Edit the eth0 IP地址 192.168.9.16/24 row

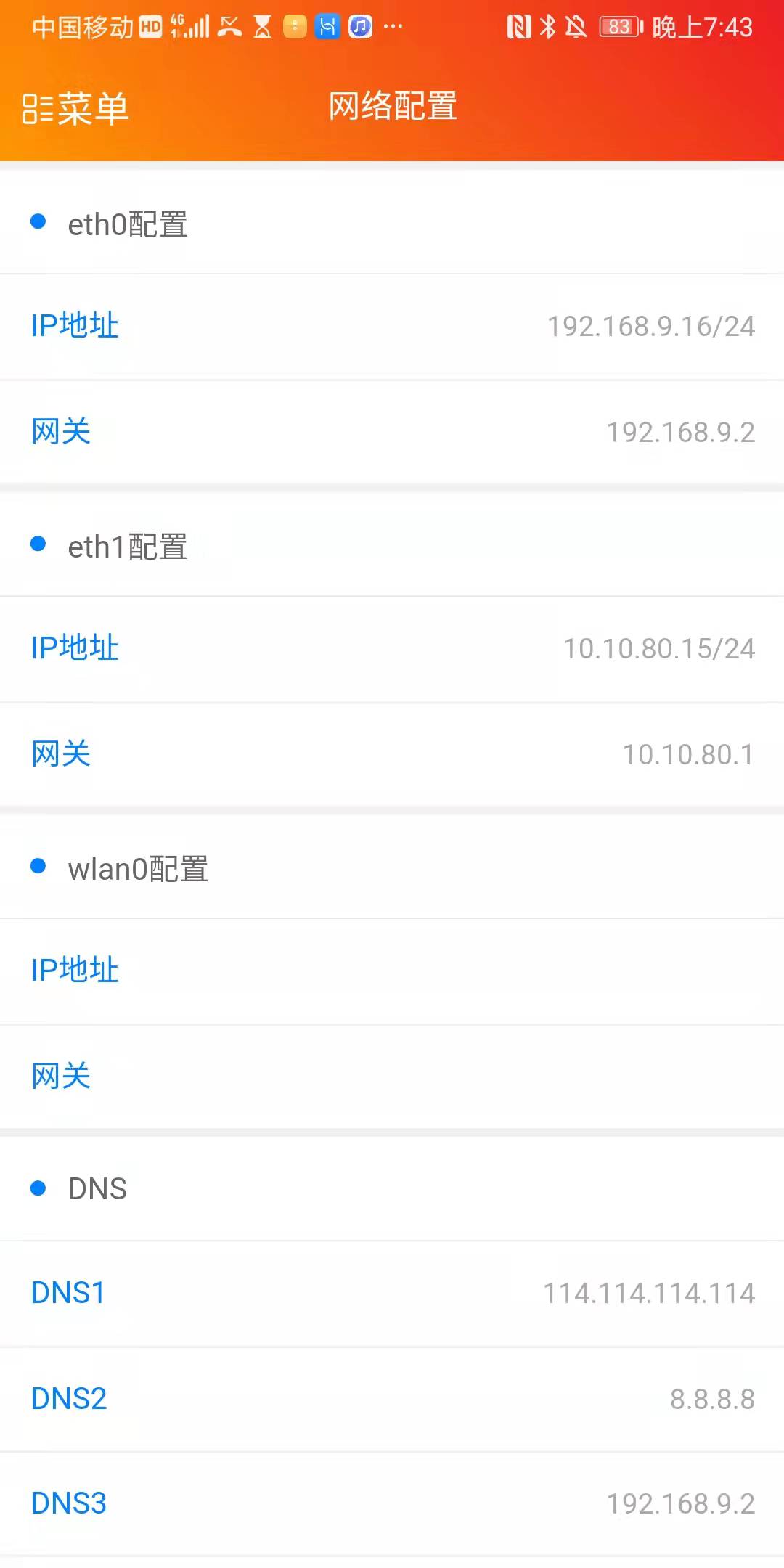(392, 326)
